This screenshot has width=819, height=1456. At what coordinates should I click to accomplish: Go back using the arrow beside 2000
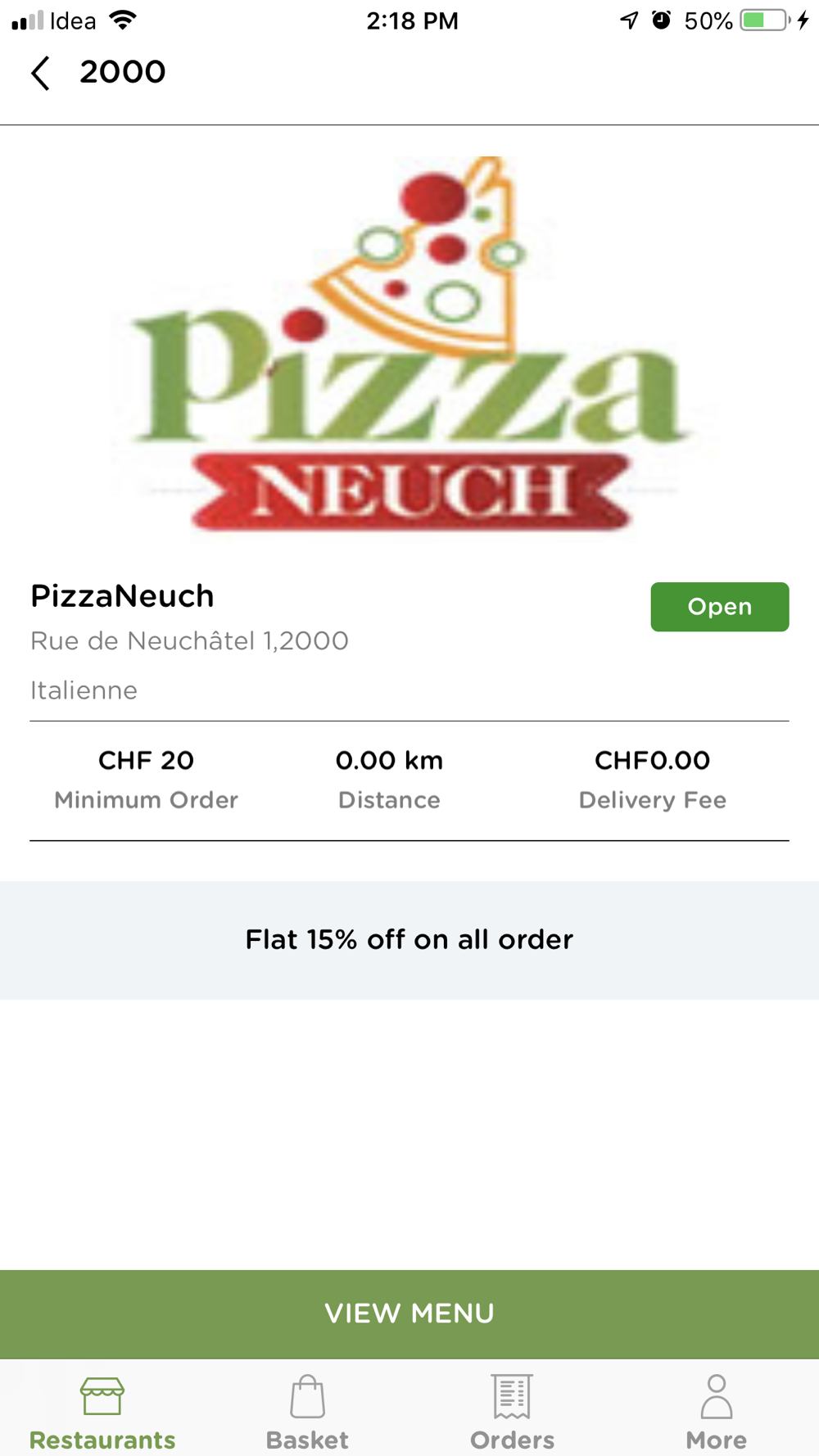[41, 73]
